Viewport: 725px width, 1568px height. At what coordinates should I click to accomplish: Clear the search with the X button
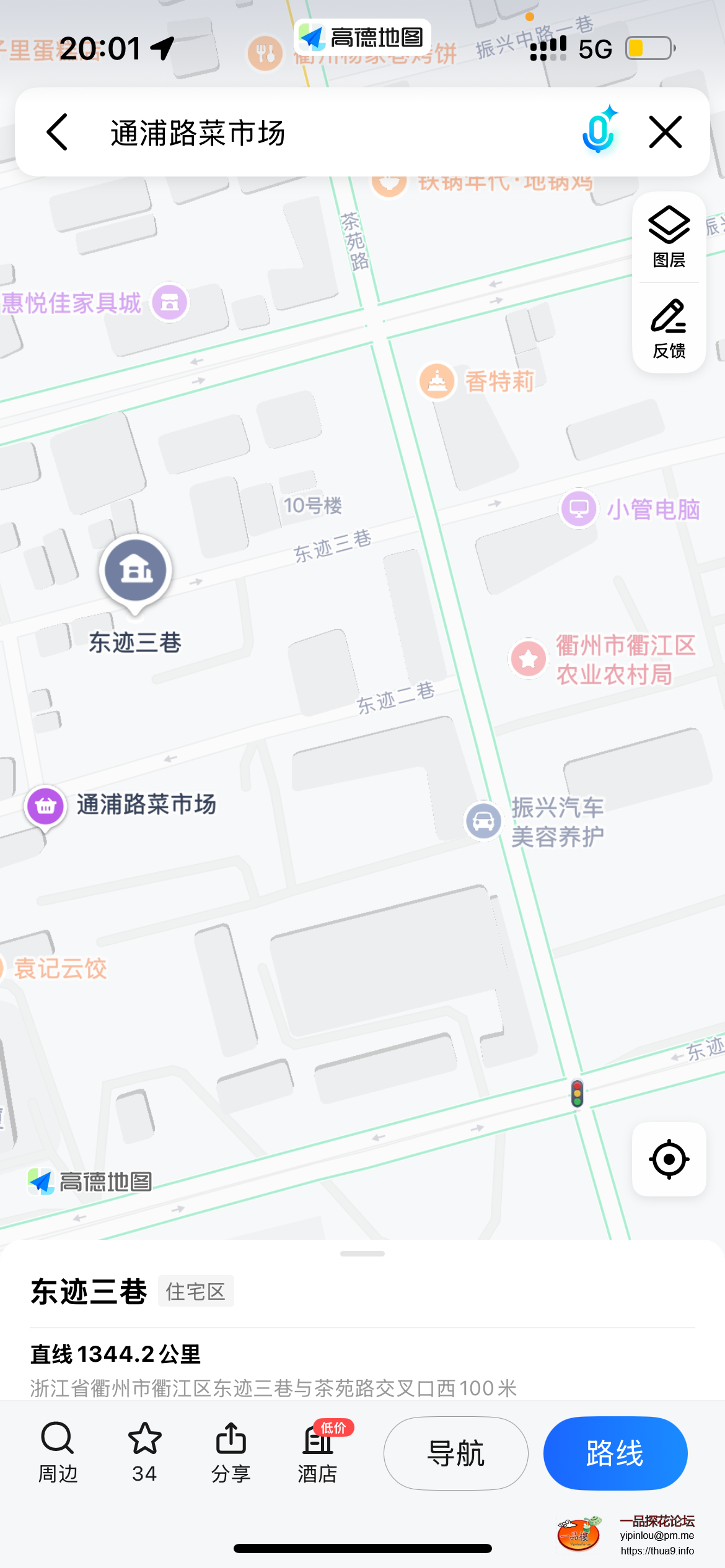click(x=665, y=132)
